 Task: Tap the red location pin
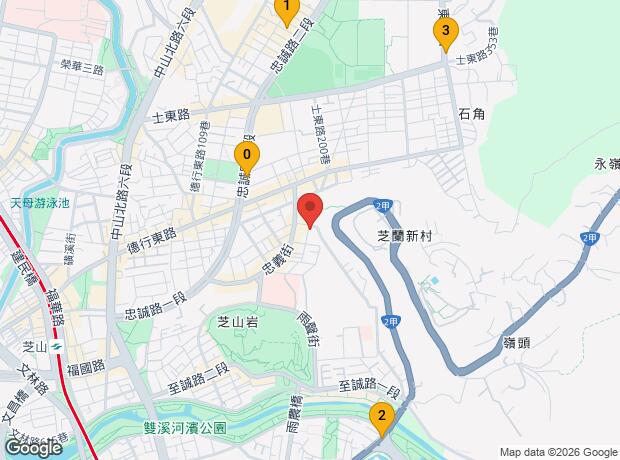coord(310,210)
